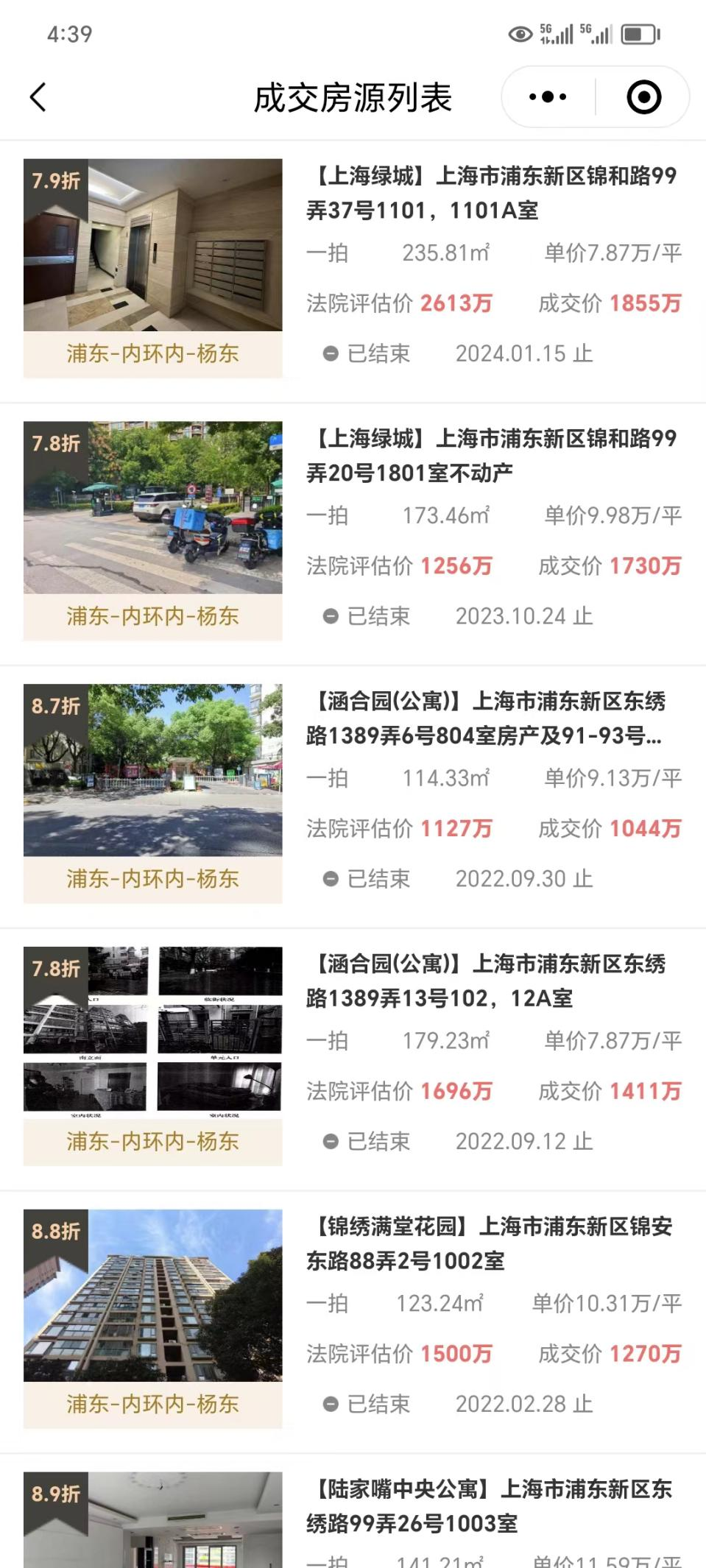
Task: Tap the back arrow to return
Action: (38, 96)
